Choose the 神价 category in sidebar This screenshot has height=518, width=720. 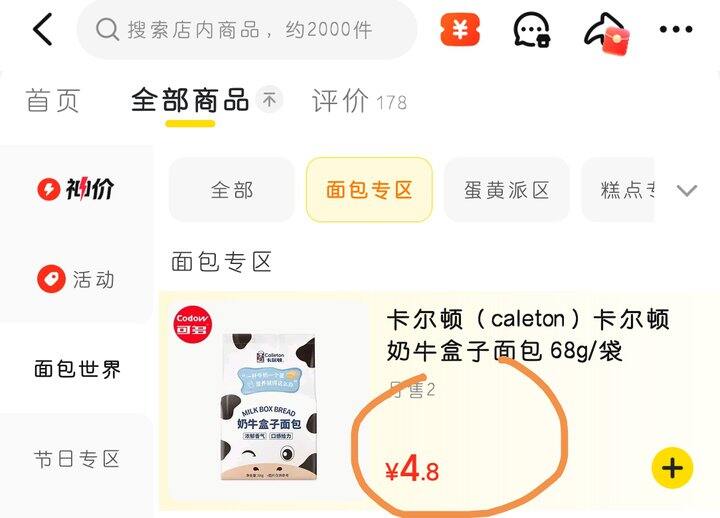[x=75, y=189]
